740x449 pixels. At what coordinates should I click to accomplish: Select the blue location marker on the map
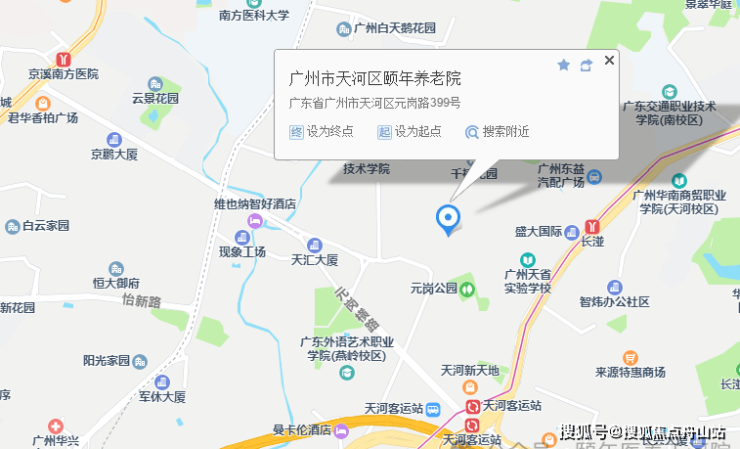tap(449, 218)
